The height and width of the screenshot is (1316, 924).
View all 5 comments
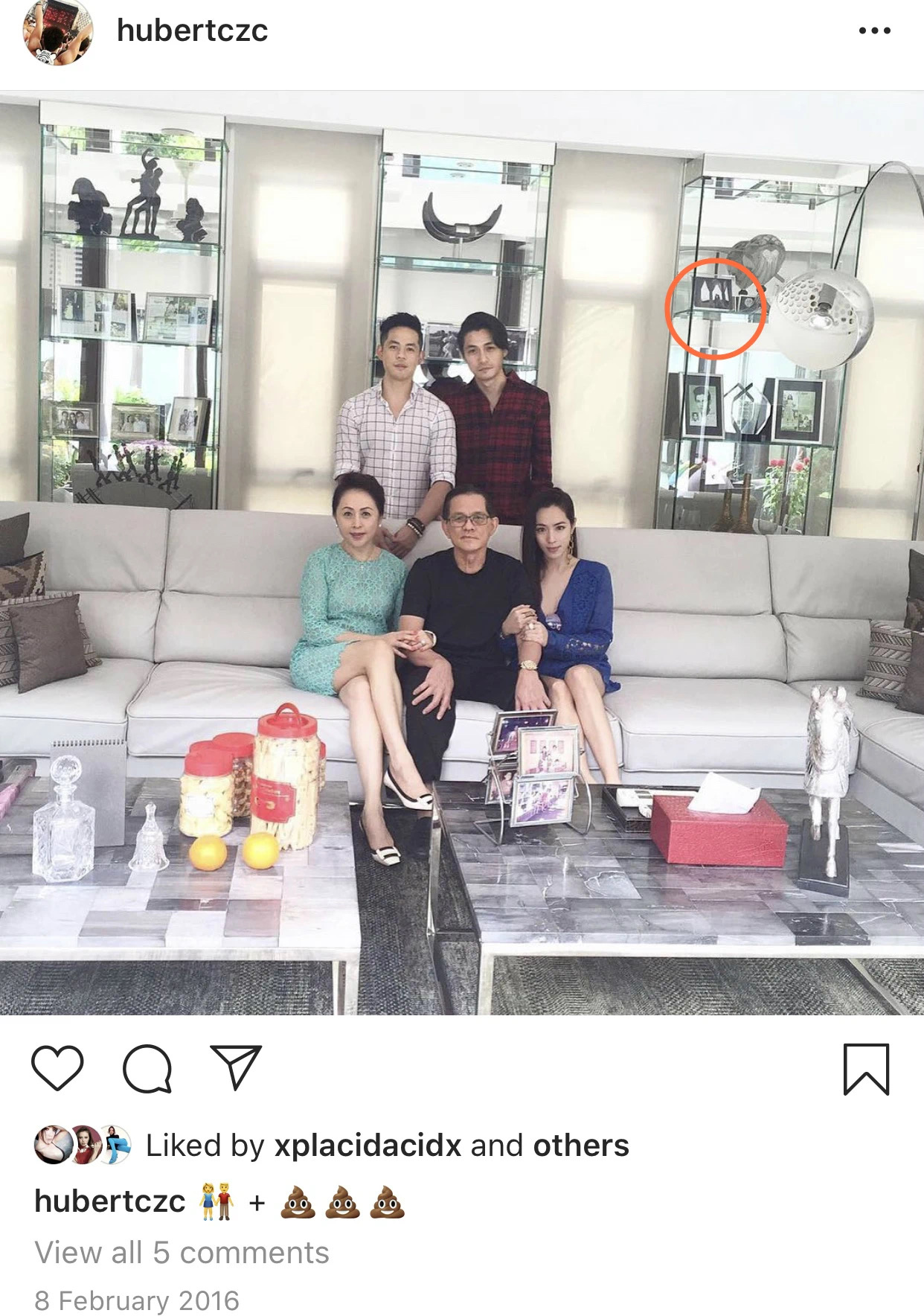pos(182,1253)
